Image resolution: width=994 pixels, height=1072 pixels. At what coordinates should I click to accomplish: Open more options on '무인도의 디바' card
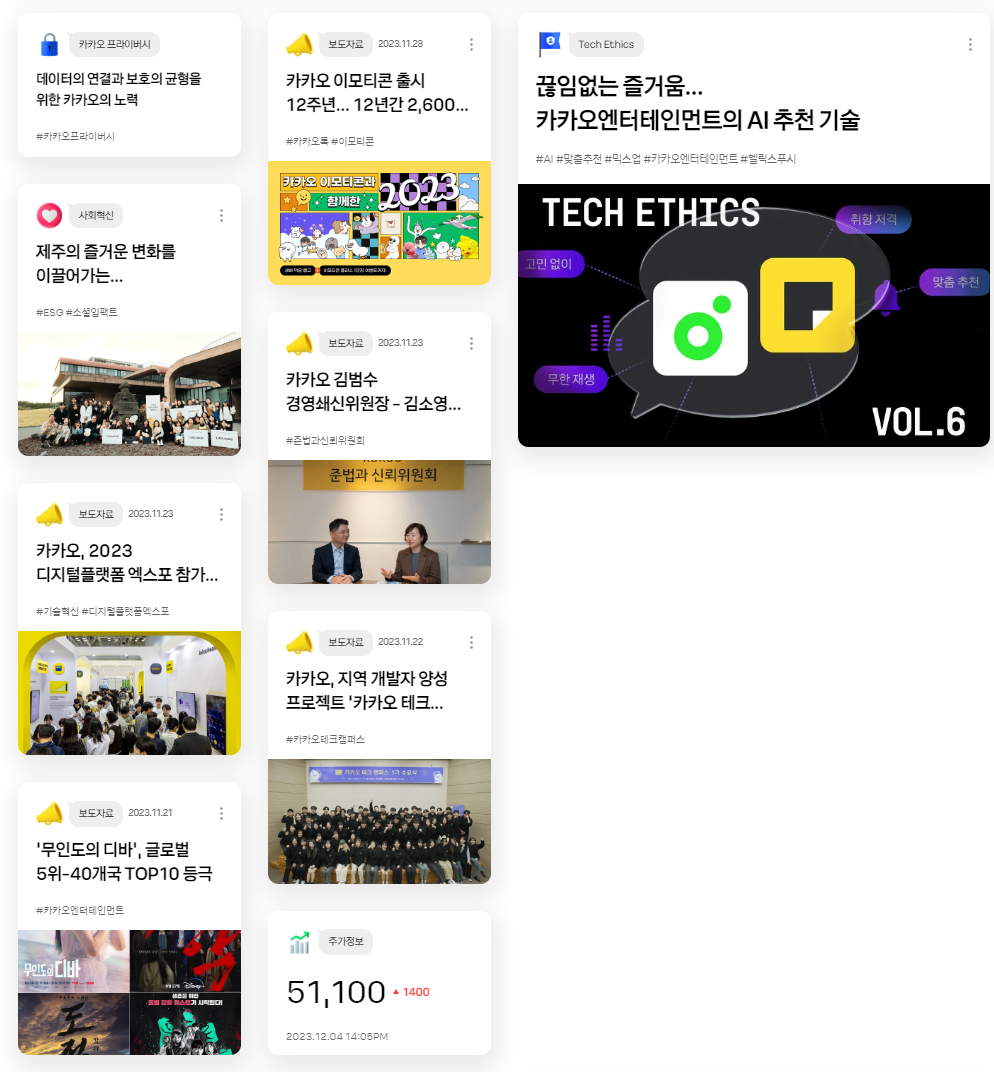pyautogui.click(x=221, y=813)
